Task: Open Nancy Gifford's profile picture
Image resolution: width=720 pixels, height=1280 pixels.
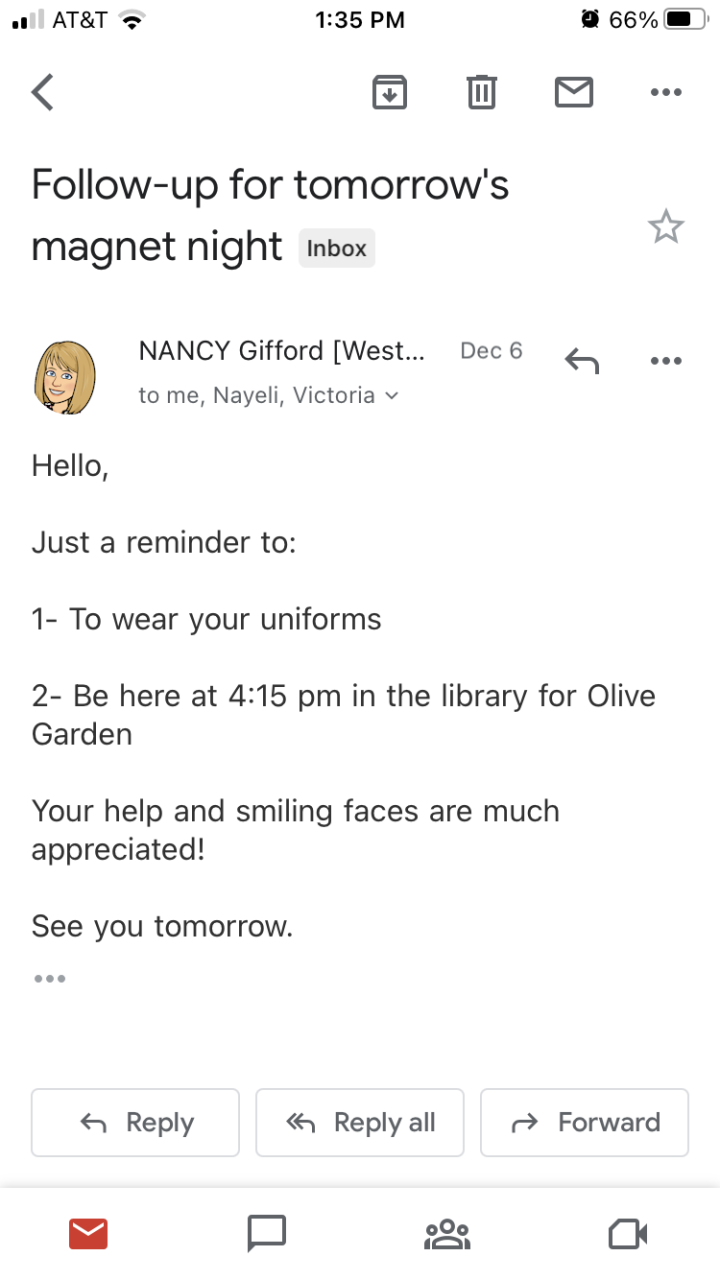Action: (66, 377)
